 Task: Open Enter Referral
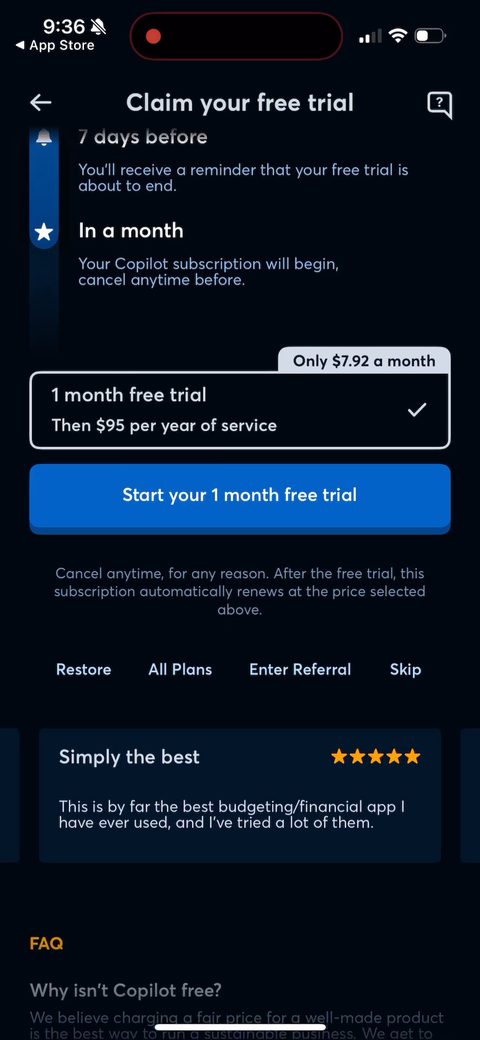(300, 669)
